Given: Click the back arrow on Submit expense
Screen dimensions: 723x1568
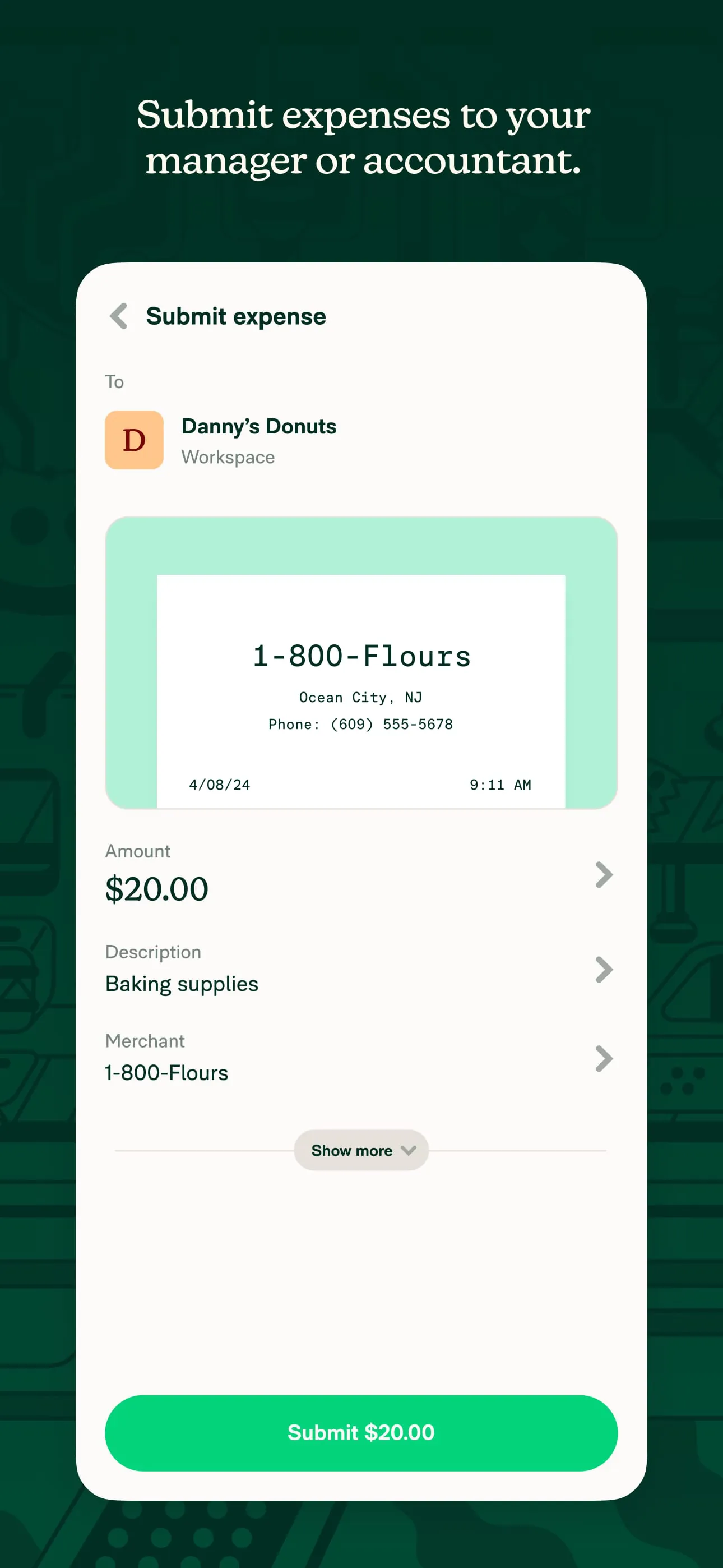Looking at the screenshot, I should click(x=119, y=317).
